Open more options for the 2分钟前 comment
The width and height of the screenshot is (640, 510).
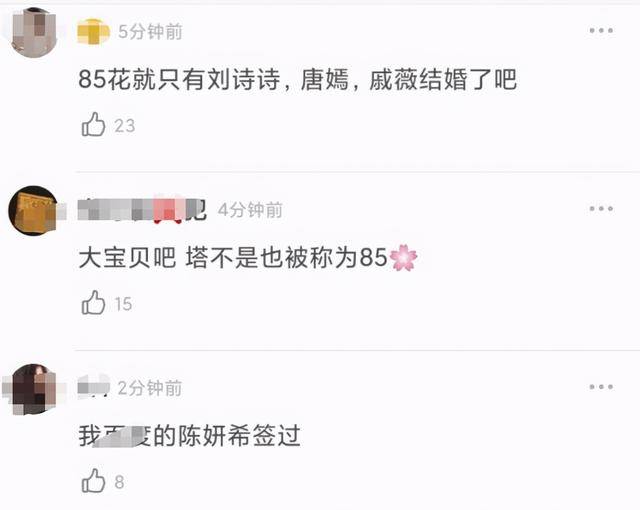[x=601, y=386]
